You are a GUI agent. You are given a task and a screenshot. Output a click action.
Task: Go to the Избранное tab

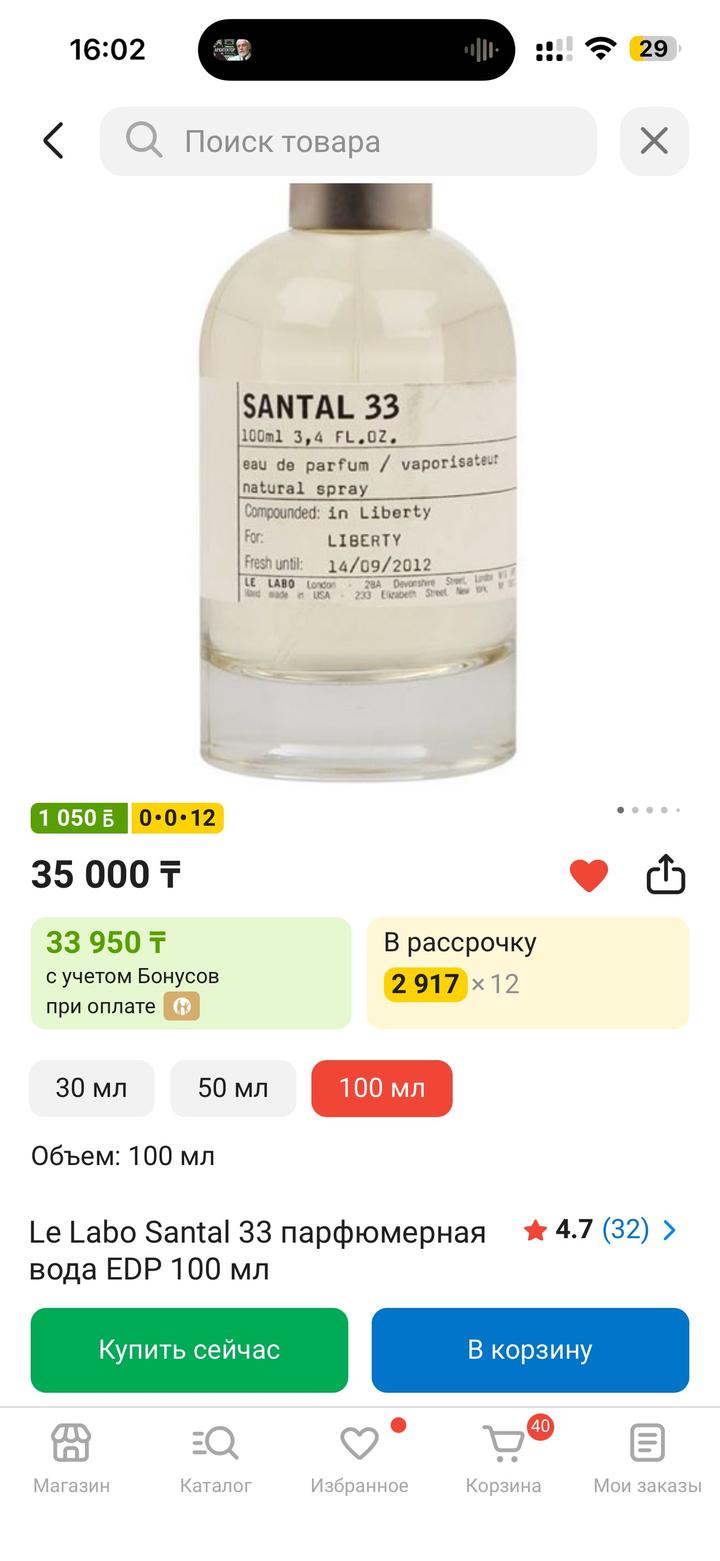(x=359, y=1458)
